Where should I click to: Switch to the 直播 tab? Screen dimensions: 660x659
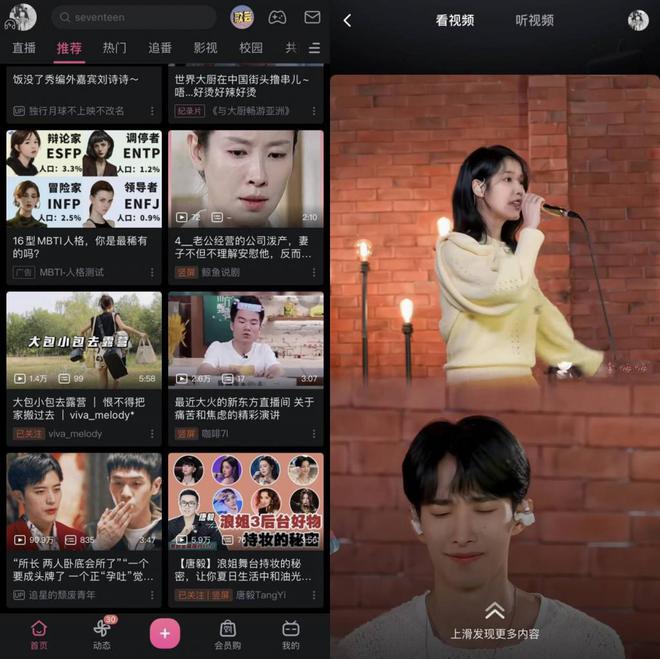point(24,48)
